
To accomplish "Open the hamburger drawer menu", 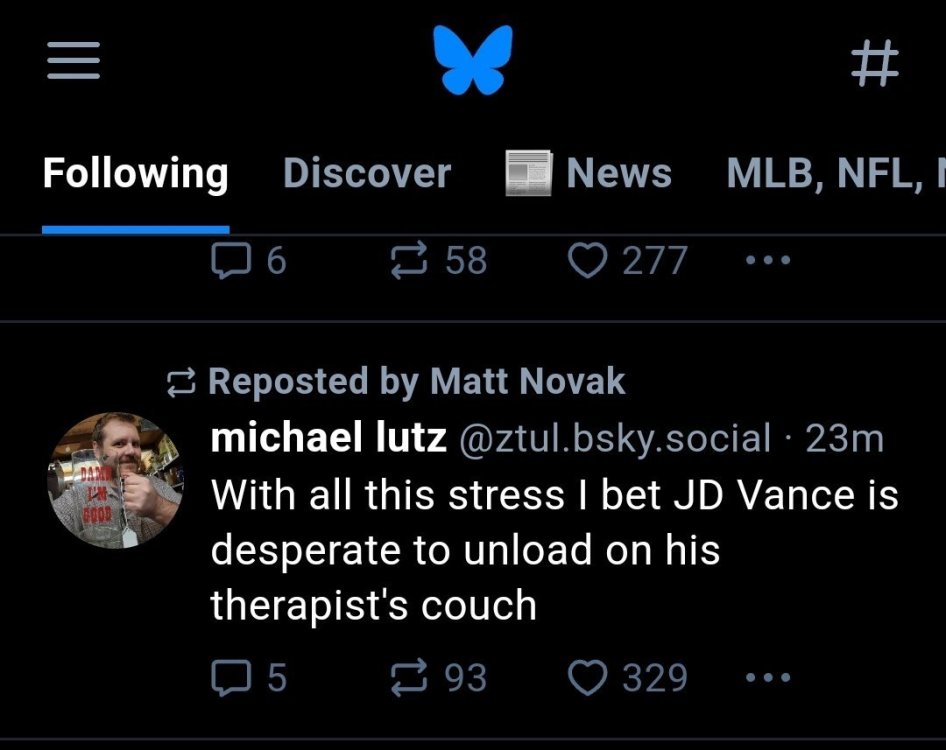I will tap(73, 62).
